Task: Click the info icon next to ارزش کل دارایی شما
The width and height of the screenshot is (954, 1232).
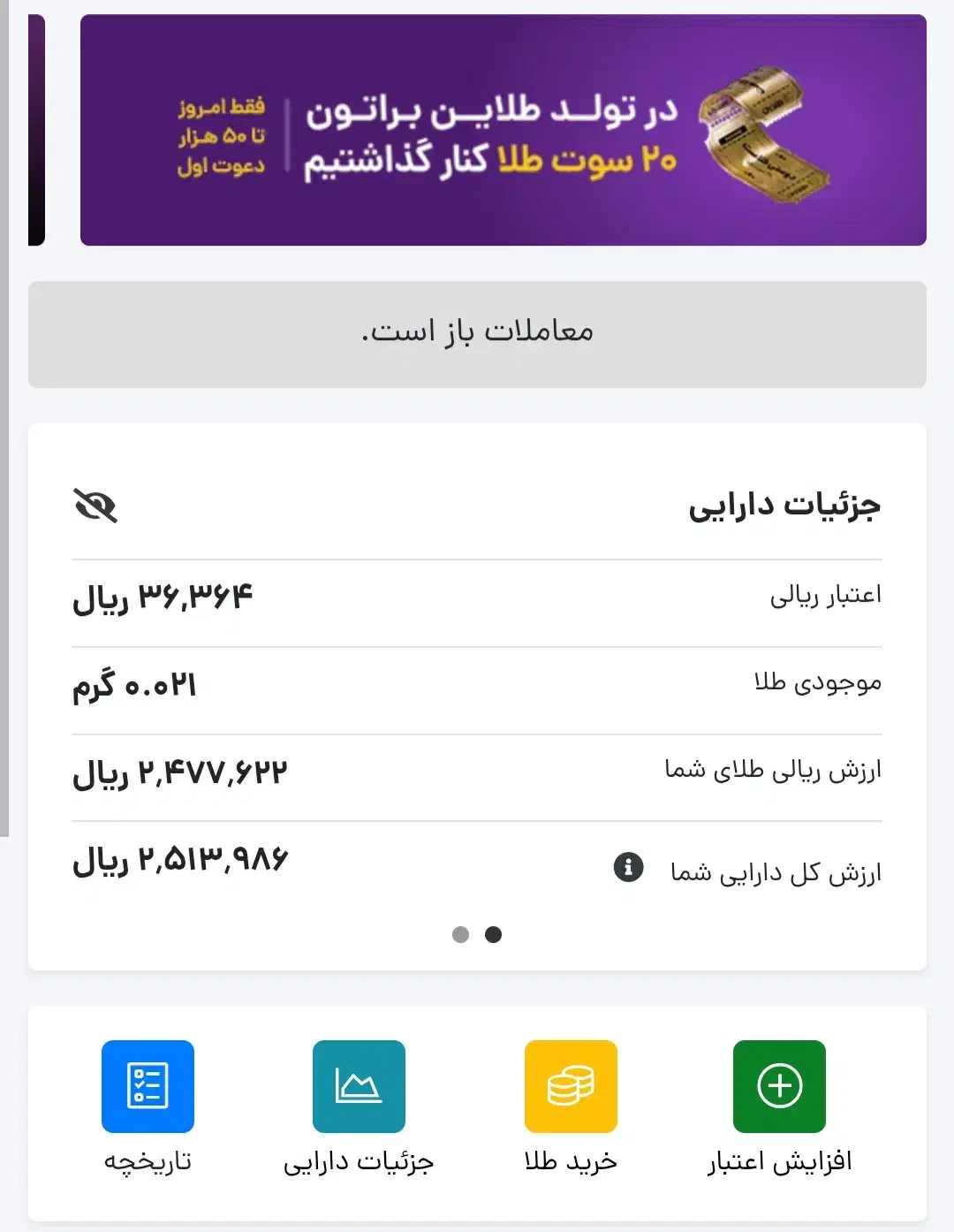Action: 628,868
